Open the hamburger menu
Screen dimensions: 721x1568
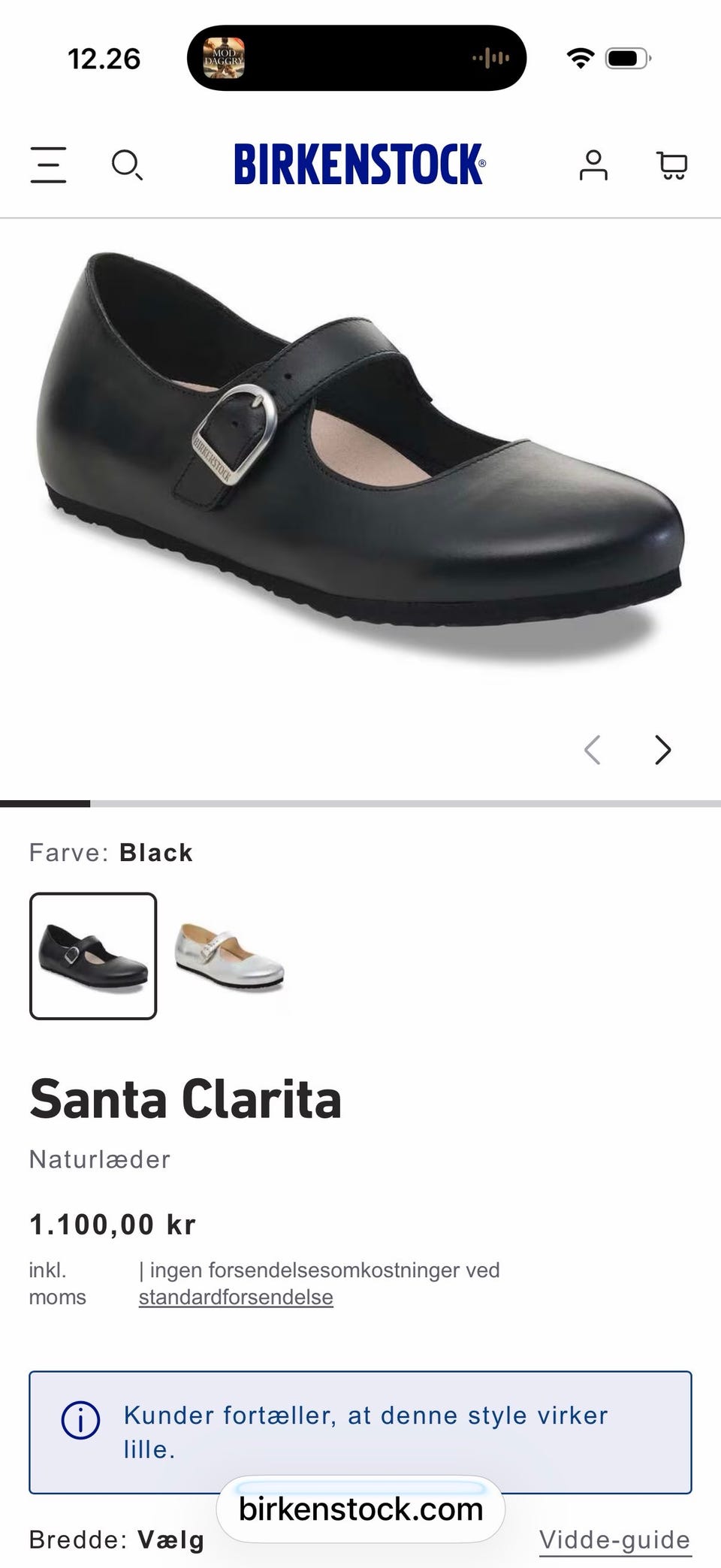[x=48, y=165]
